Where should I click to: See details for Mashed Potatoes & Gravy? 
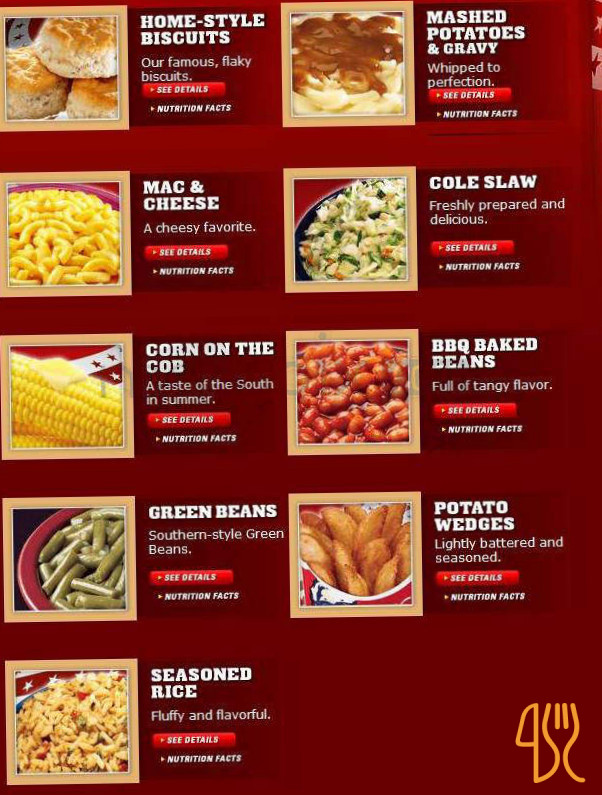point(469,95)
